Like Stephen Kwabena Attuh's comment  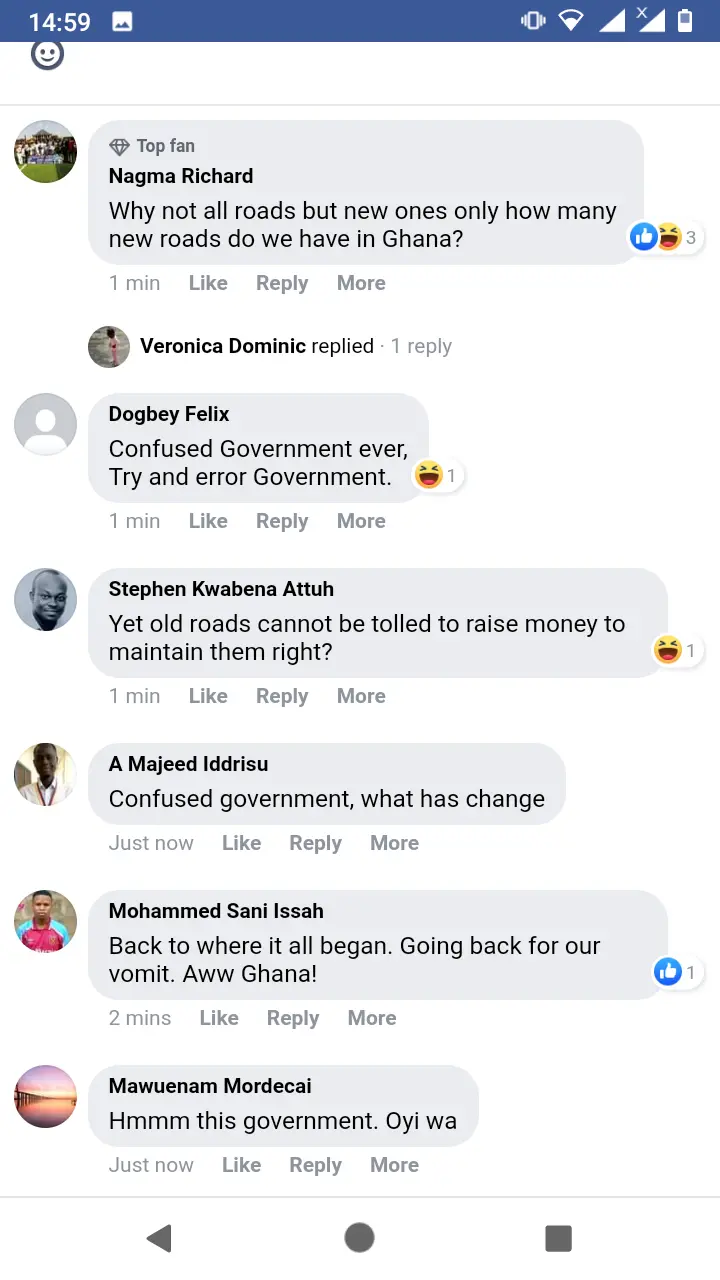(208, 696)
